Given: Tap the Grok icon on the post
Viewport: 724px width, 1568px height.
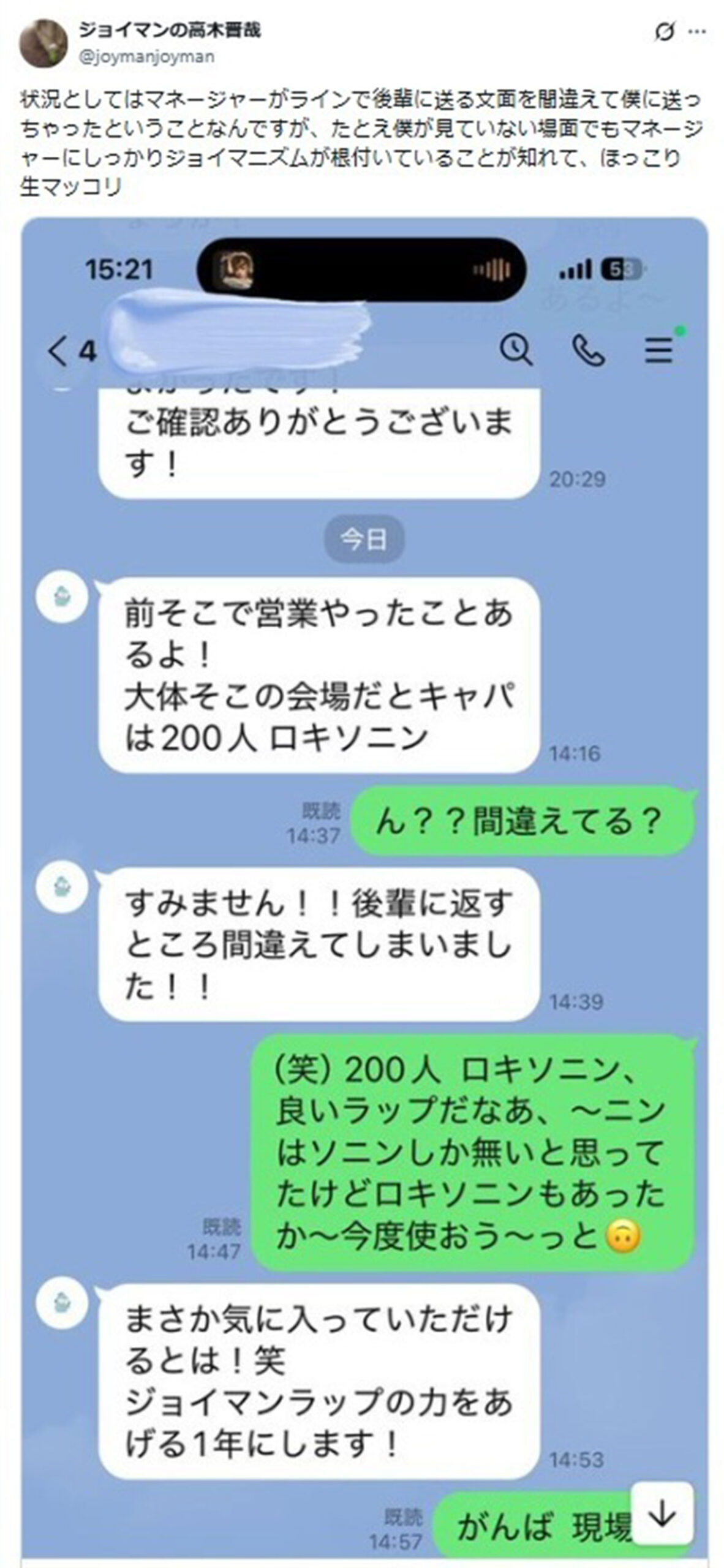Looking at the screenshot, I should [x=665, y=32].
